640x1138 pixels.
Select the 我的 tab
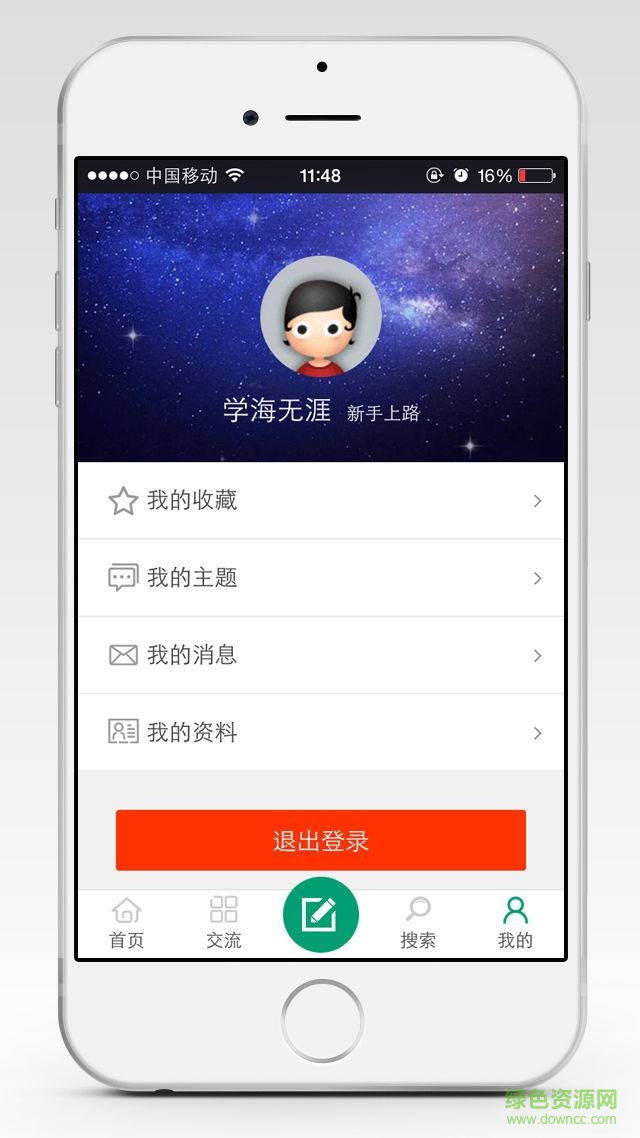515,923
